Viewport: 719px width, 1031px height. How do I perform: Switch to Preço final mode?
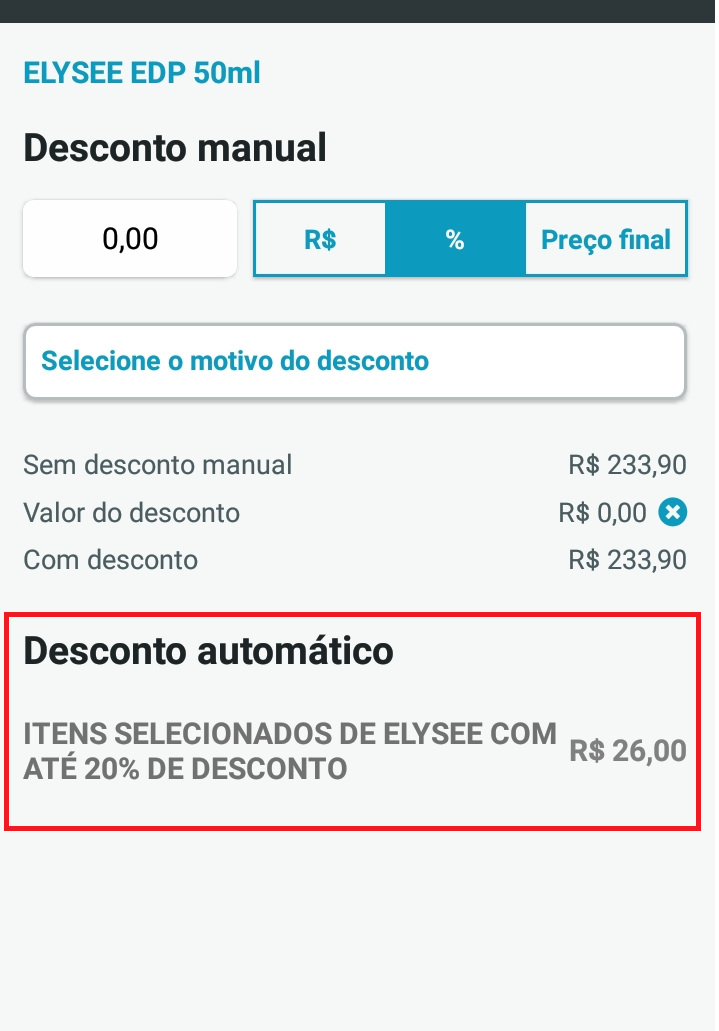pyautogui.click(x=606, y=239)
